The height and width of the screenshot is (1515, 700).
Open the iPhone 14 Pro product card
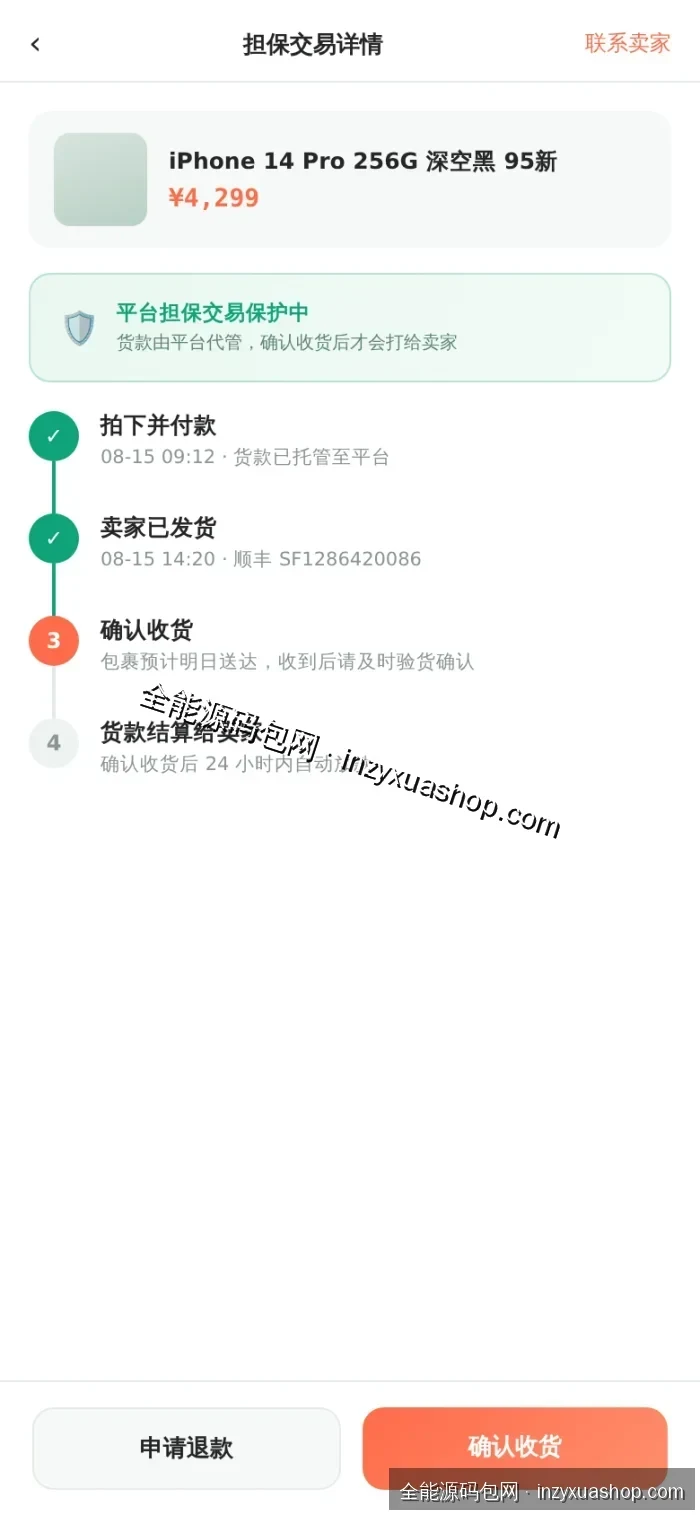click(x=349, y=179)
